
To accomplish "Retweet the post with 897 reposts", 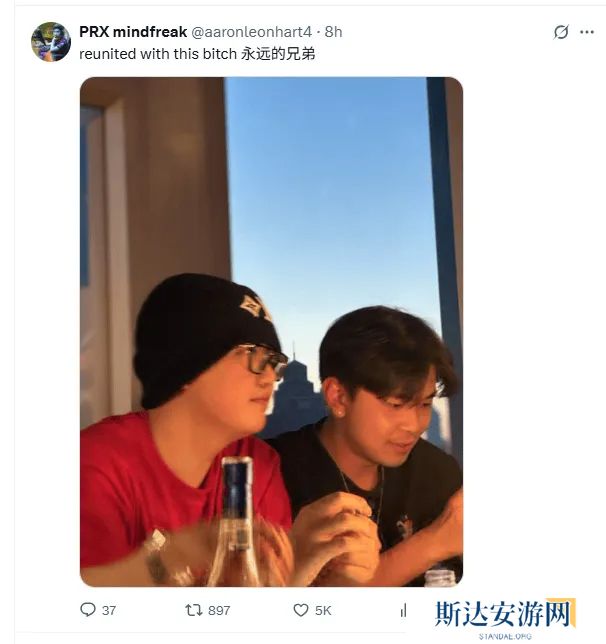I will coord(194,610).
